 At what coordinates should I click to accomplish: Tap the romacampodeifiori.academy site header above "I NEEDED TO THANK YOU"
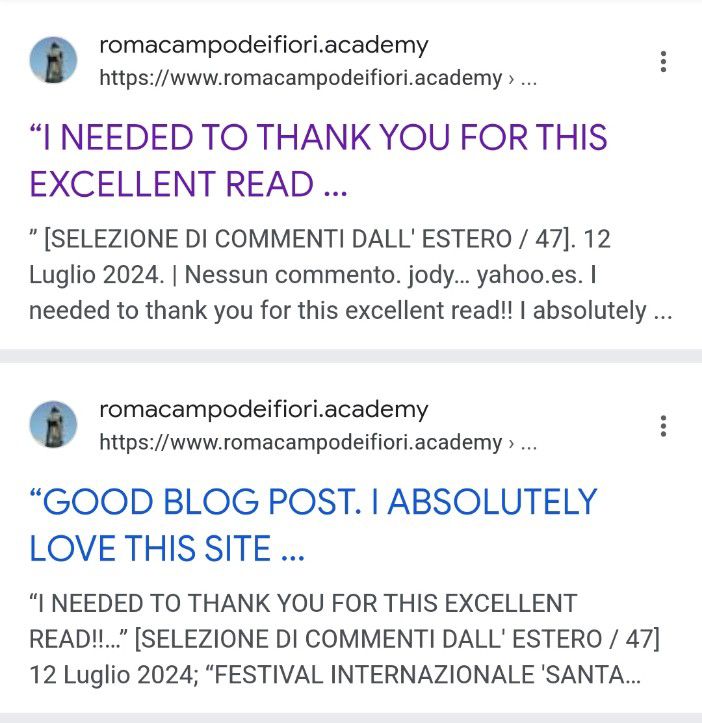click(x=264, y=45)
